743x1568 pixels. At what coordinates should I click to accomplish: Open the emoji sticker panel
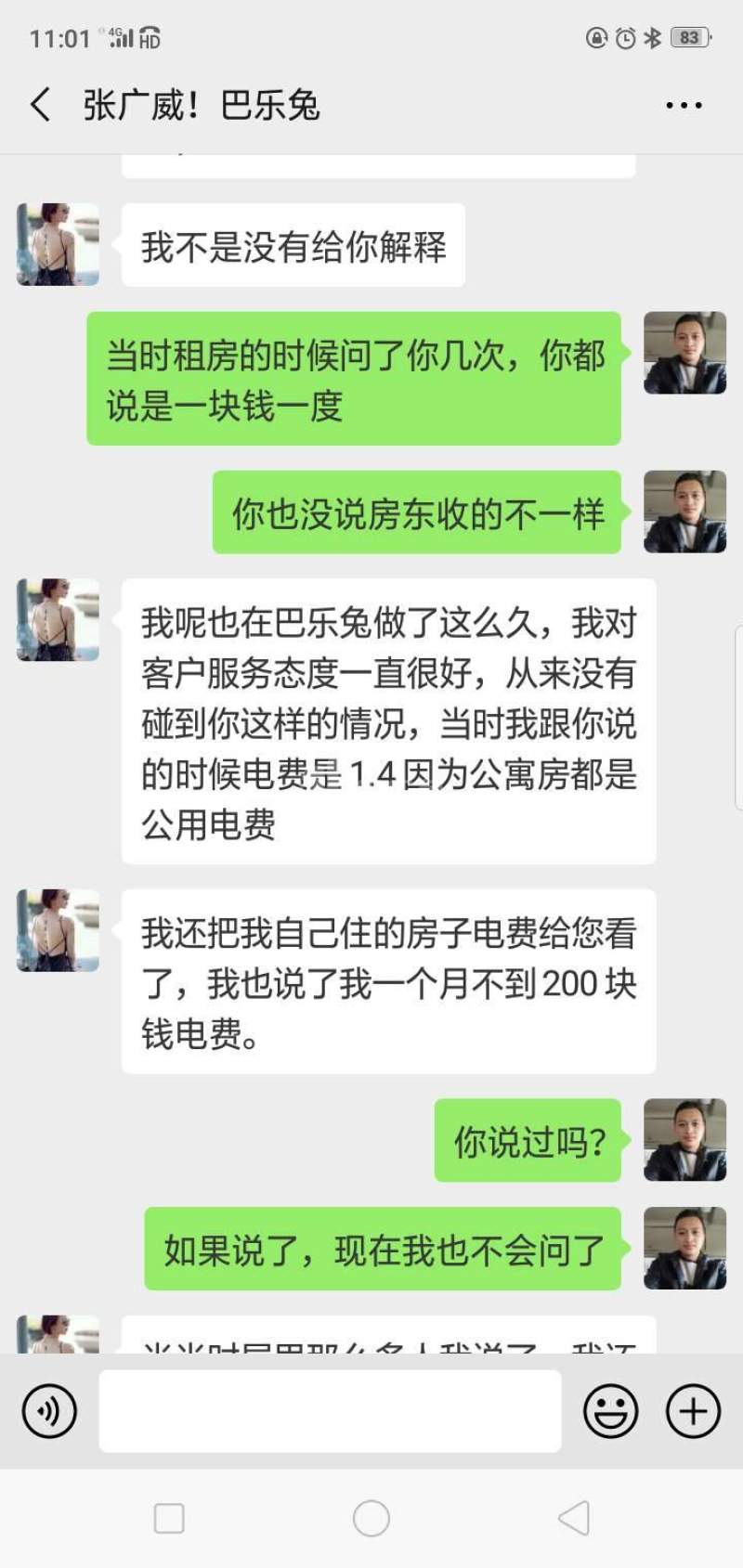pos(610,1411)
